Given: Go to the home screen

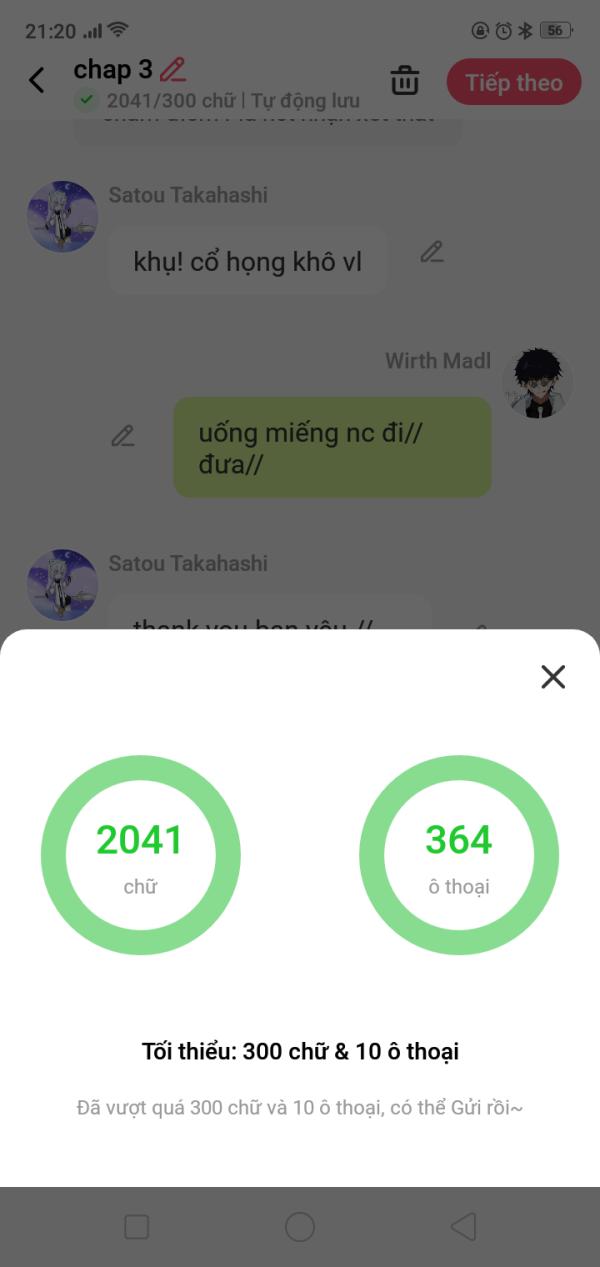Looking at the screenshot, I should coord(300,1227).
